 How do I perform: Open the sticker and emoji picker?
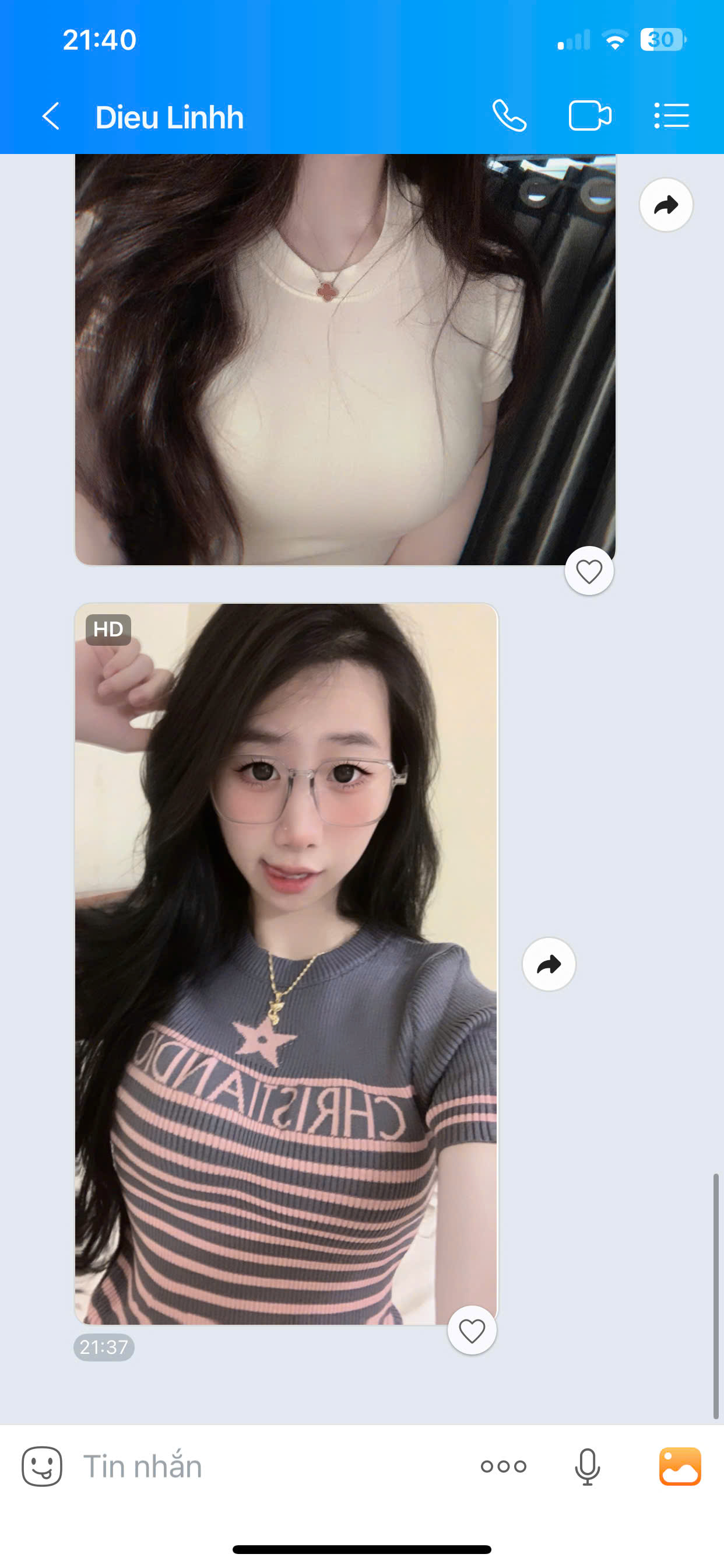(42, 1466)
